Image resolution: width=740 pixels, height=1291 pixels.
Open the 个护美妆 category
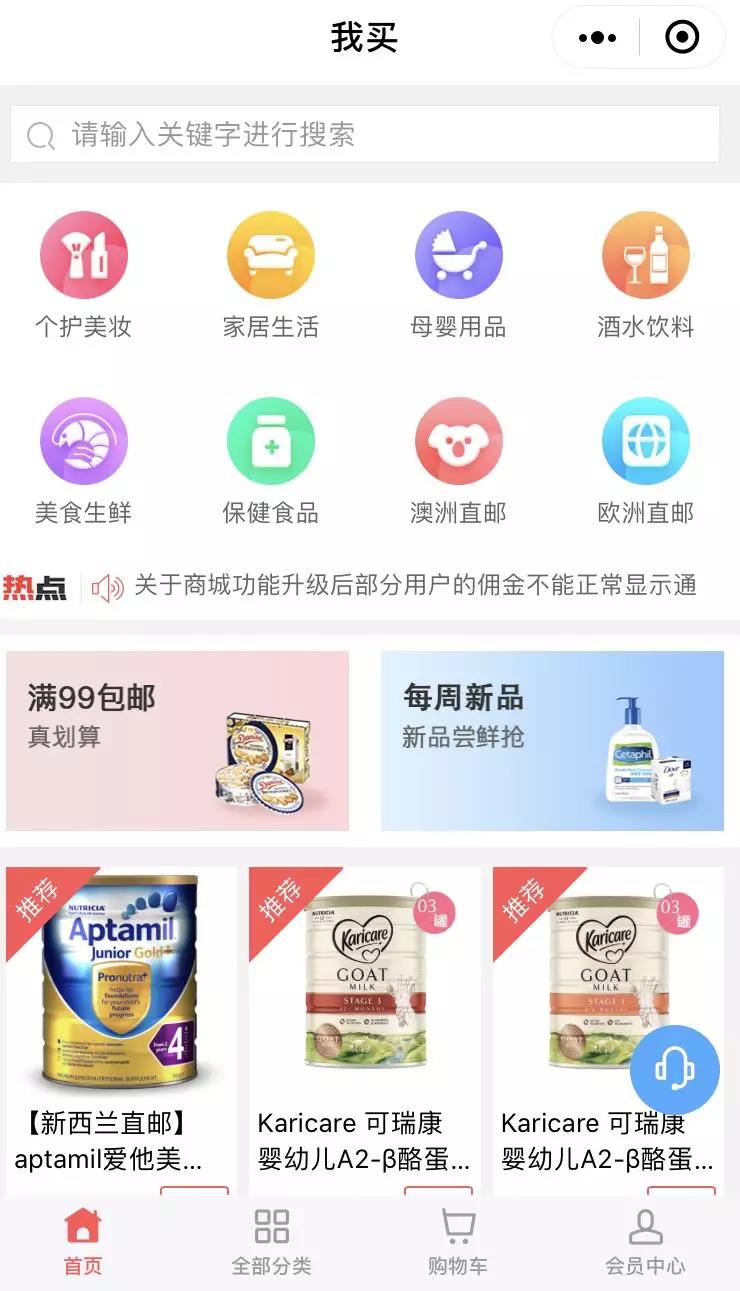[x=84, y=275]
